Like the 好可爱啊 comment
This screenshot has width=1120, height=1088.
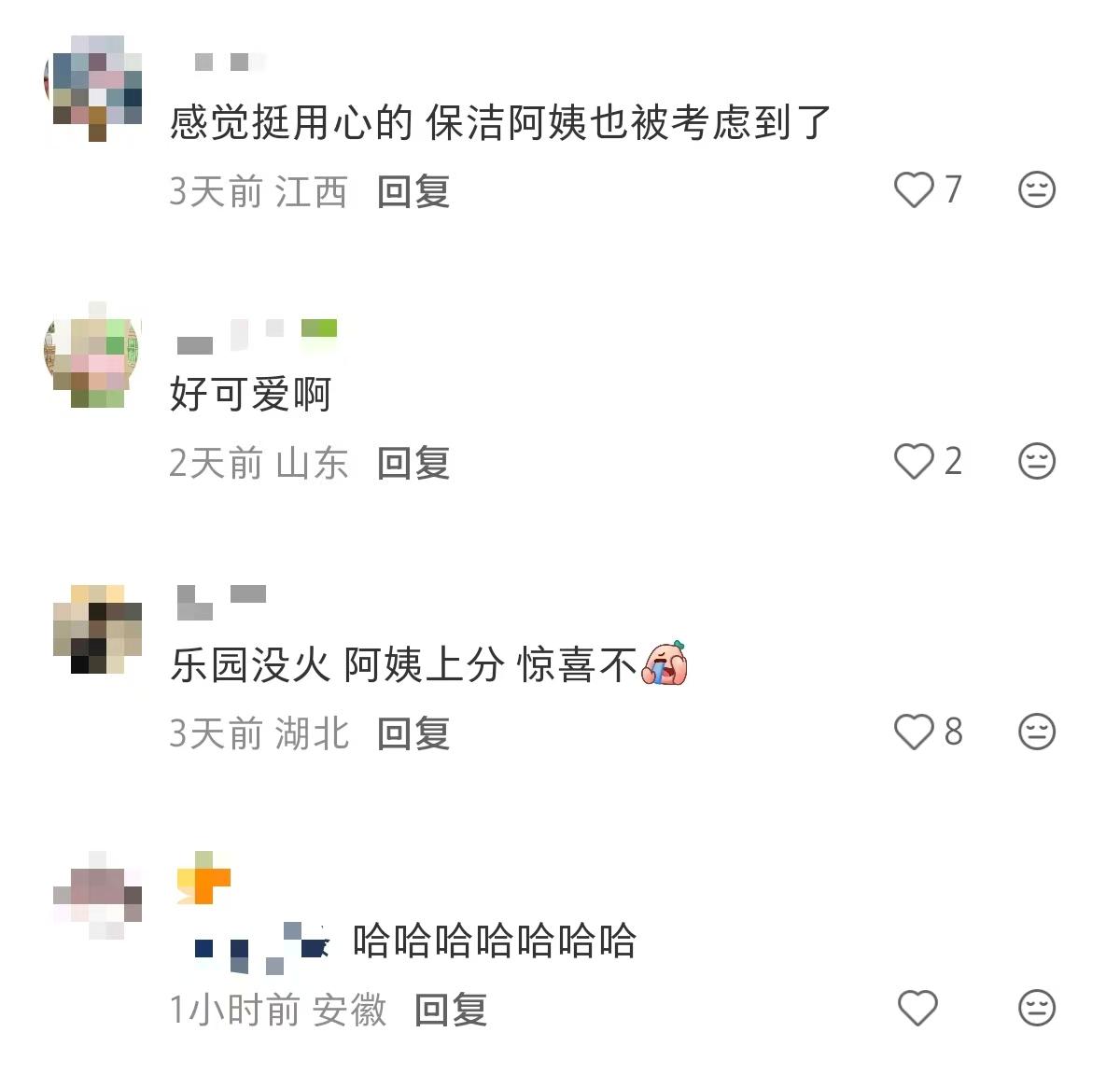(x=914, y=462)
